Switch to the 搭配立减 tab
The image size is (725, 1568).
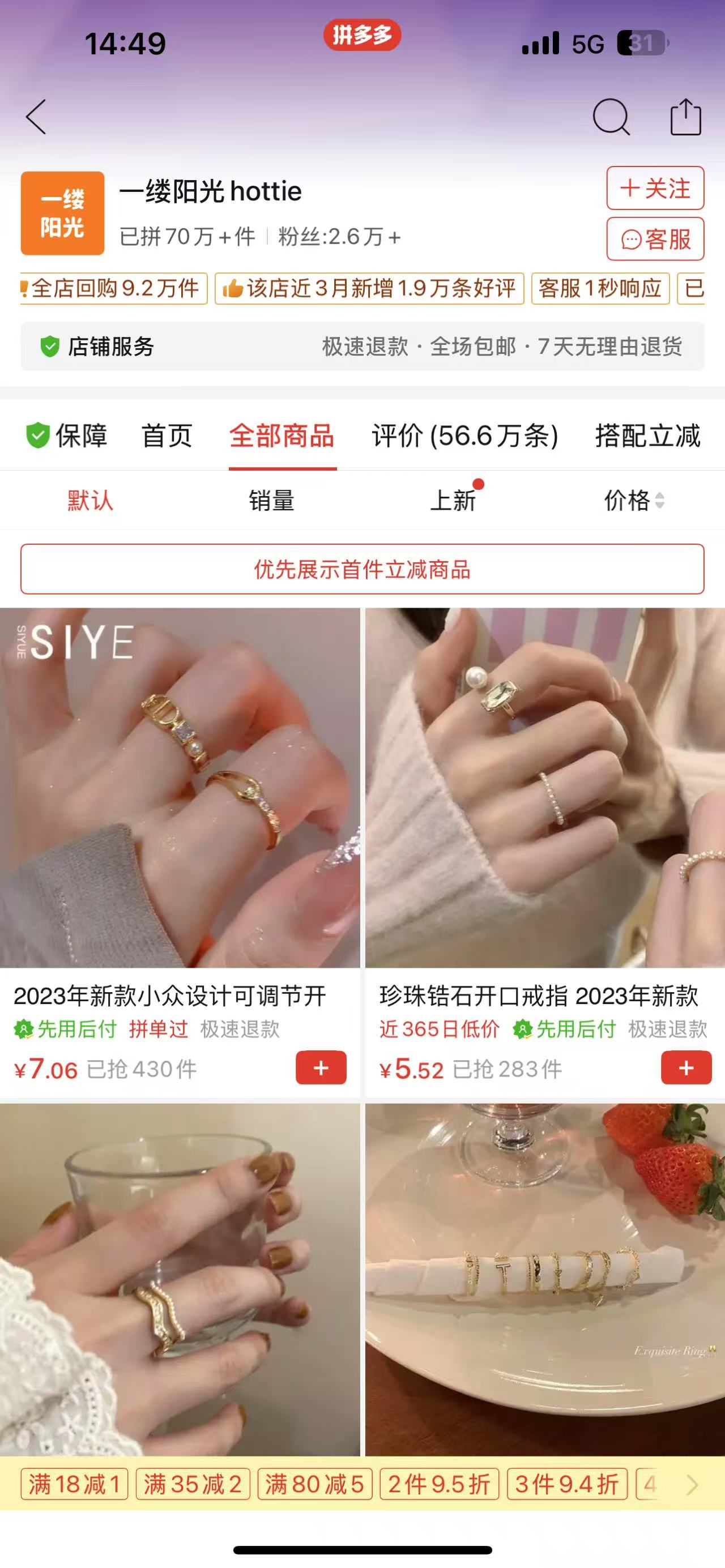pos(648,436)
